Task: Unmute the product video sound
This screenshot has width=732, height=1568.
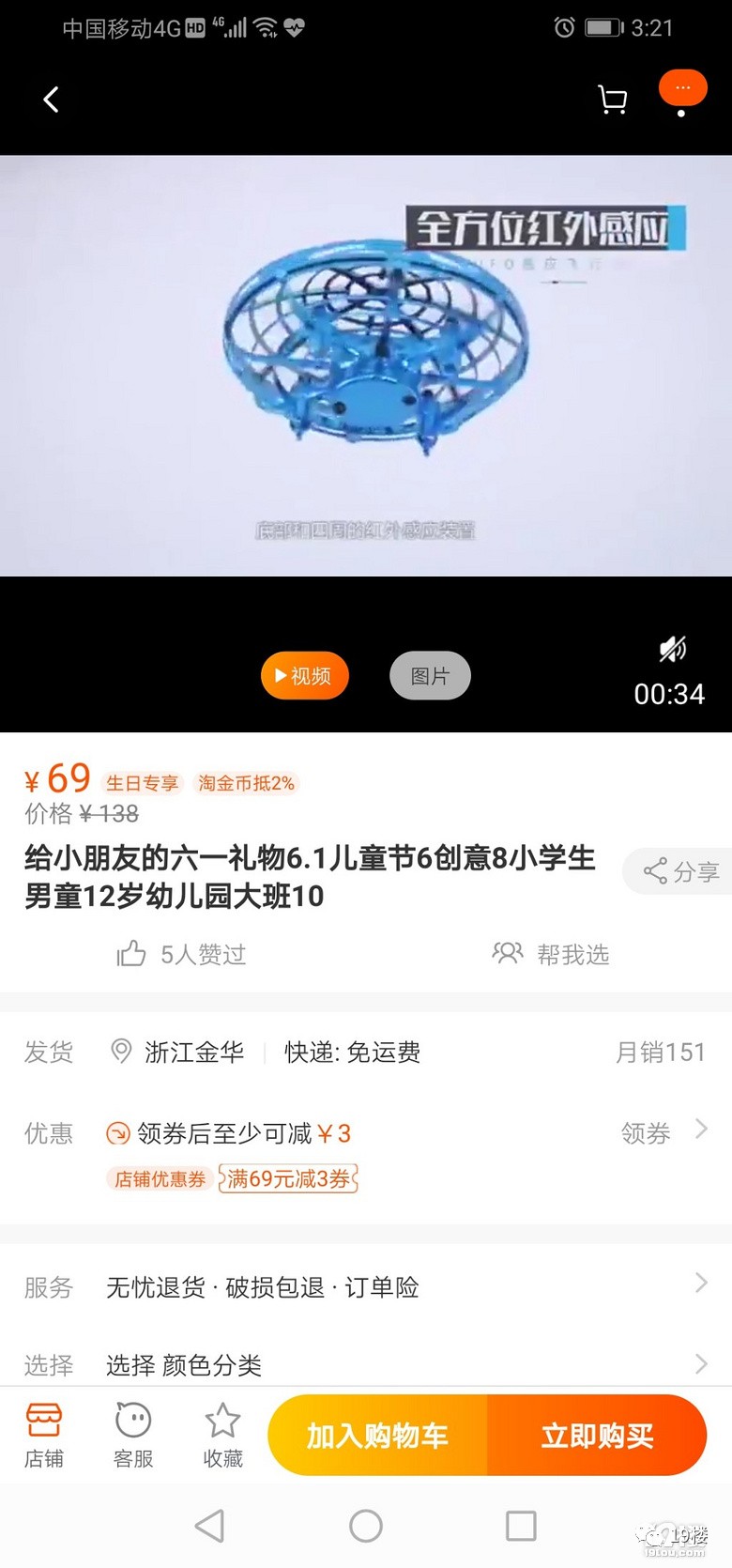Action: (x=672, y=648)
